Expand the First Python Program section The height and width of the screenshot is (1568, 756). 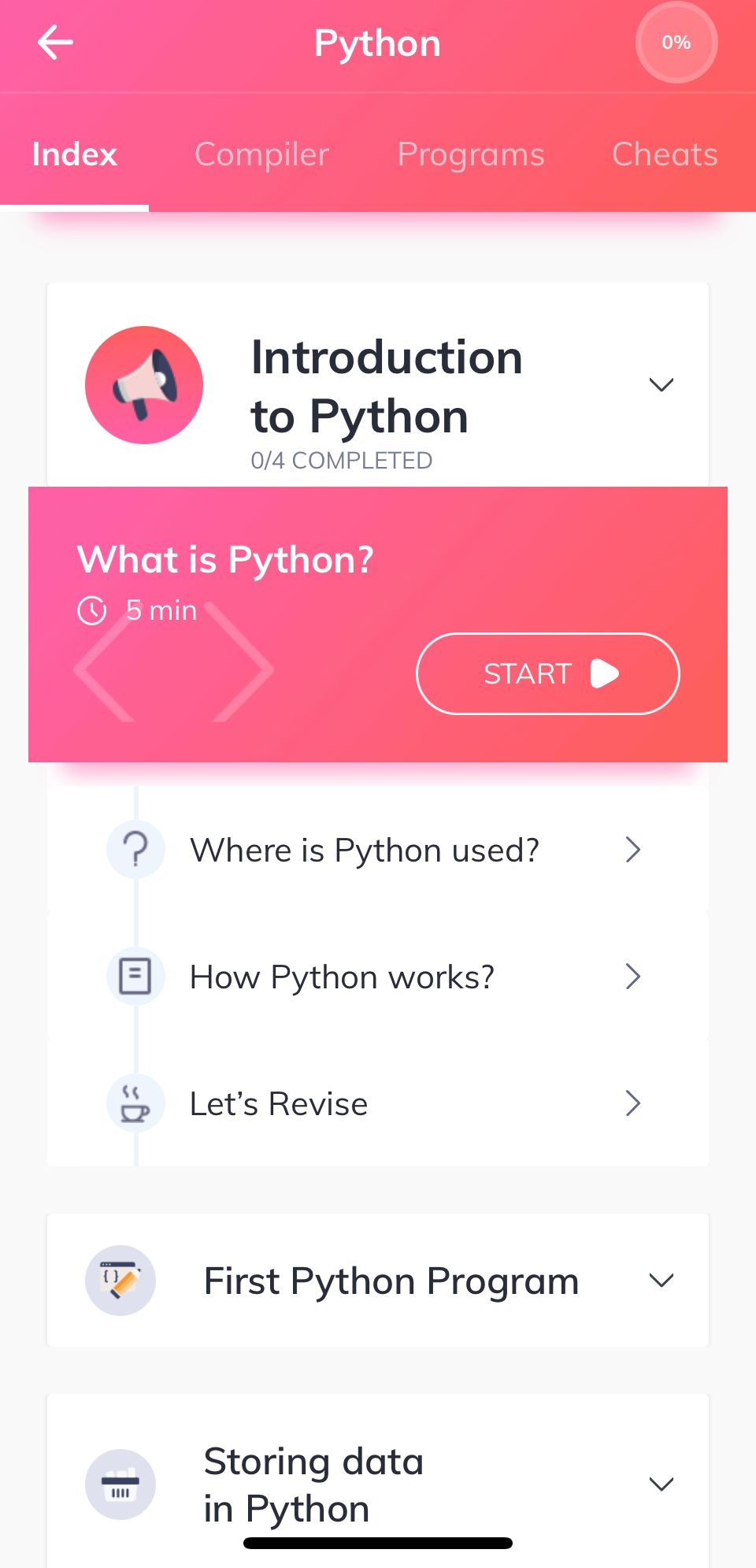tap(661, 1281)
